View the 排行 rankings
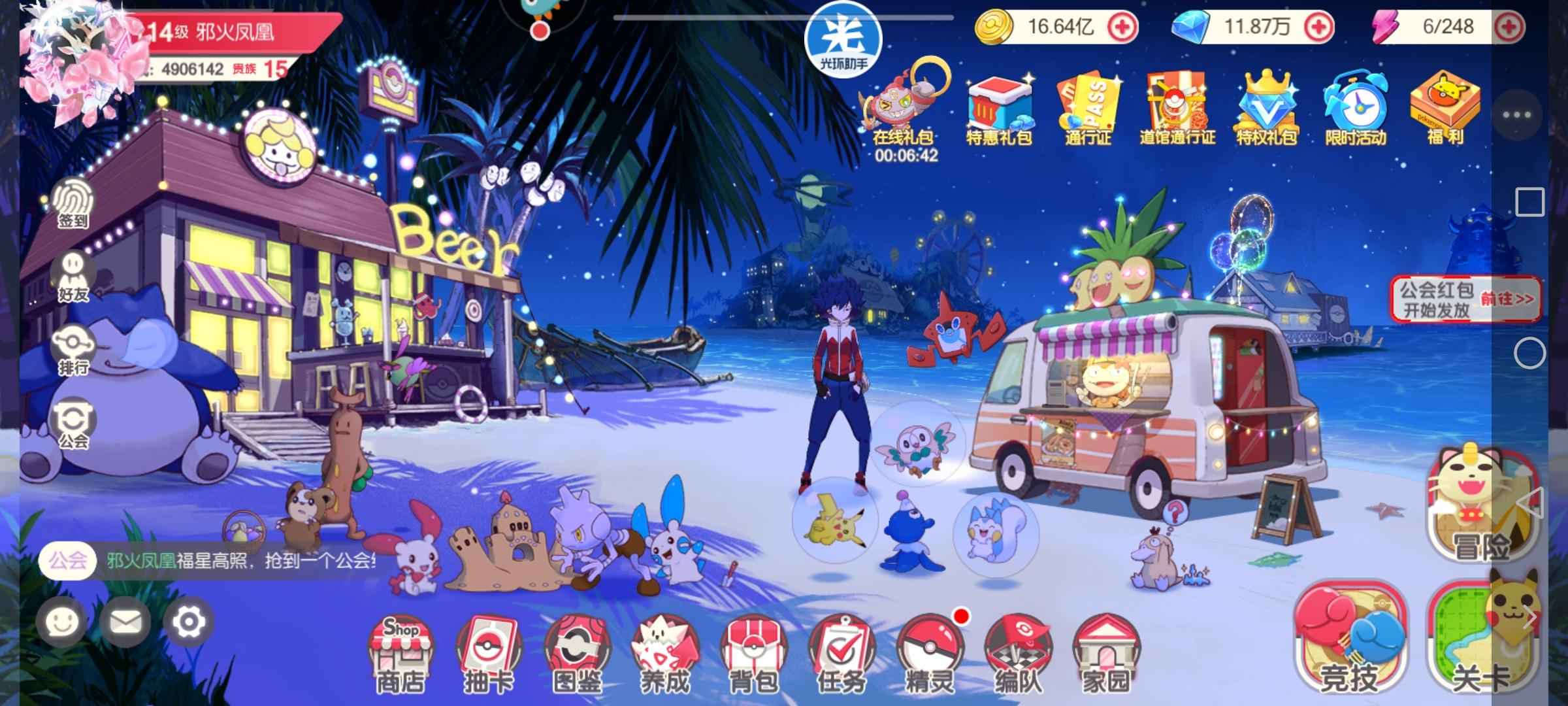The width and height of the screenshot is (1568, 706). pyautogui.click(x=73, y=351)
